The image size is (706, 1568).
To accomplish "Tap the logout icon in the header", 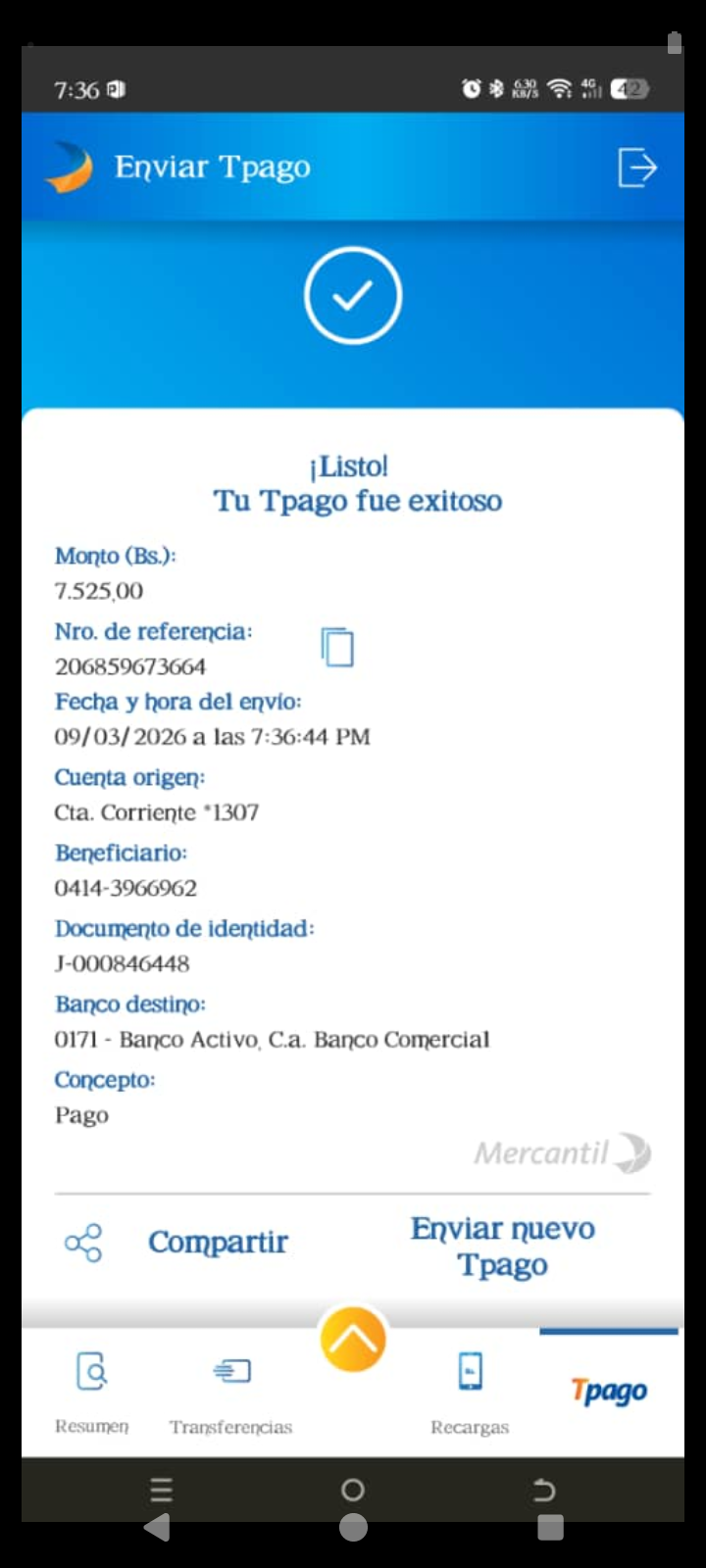I will 636,168.
